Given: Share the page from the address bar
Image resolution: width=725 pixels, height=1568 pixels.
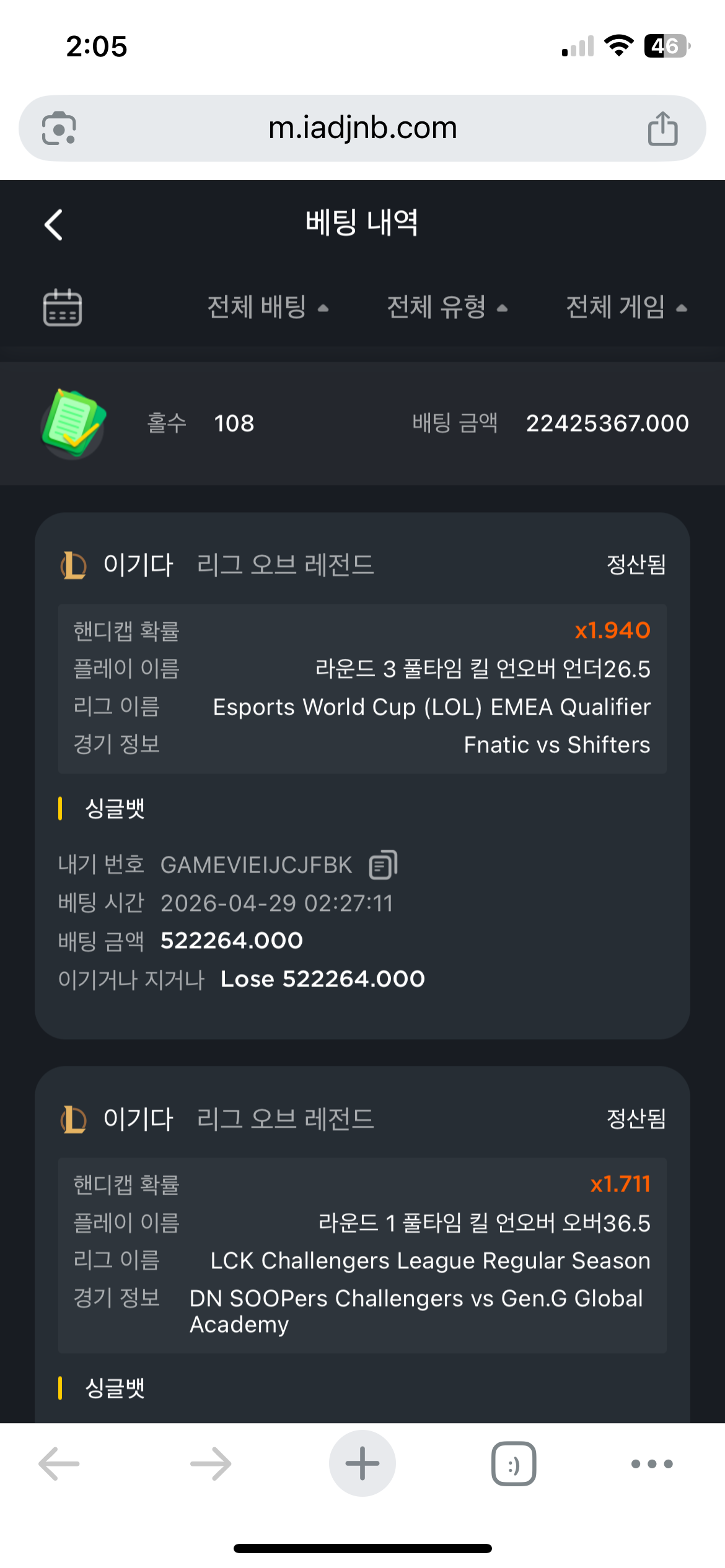Looking at the screenshot, I should 662,128.
